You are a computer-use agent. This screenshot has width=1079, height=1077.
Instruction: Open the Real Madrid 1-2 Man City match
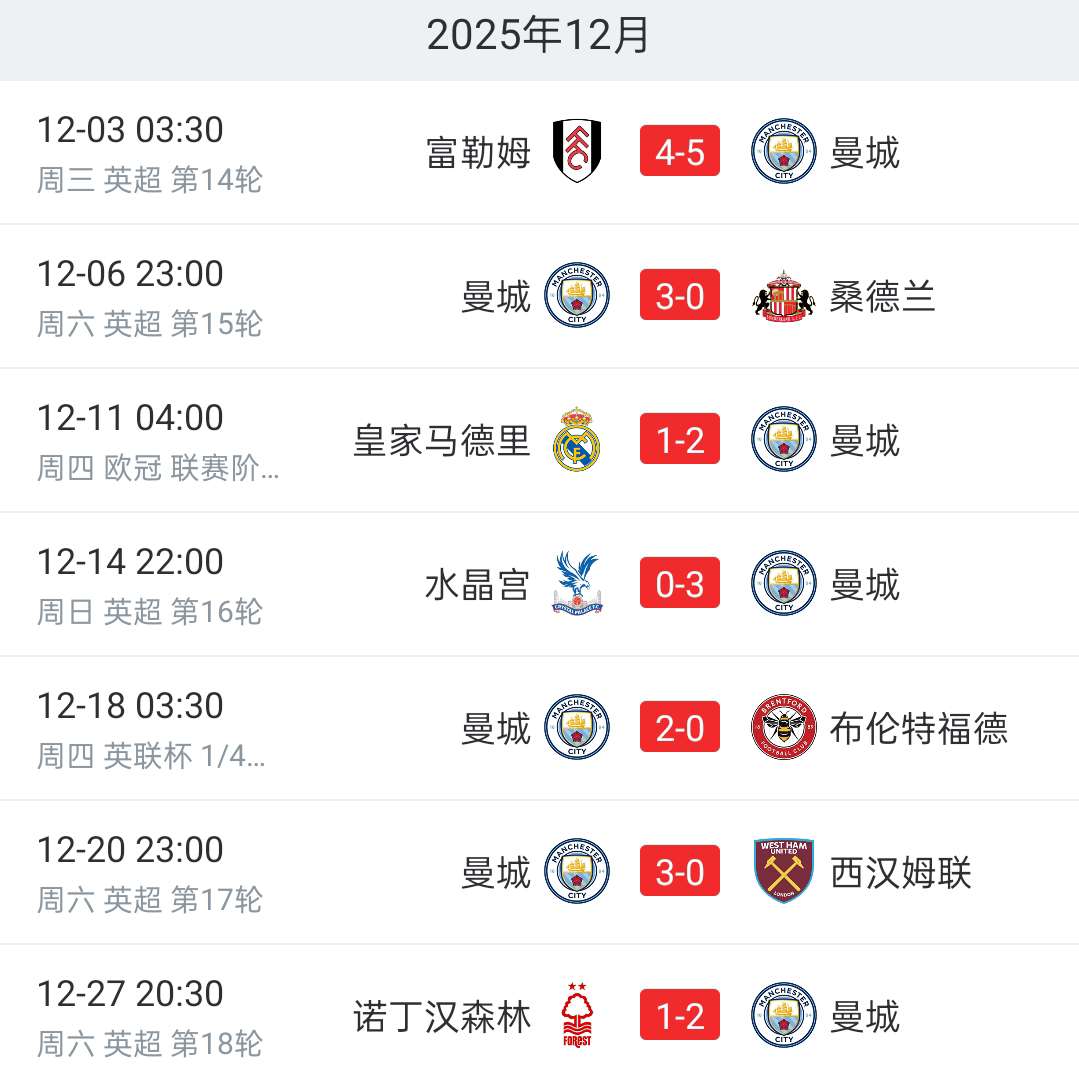(x=679, y=441)
